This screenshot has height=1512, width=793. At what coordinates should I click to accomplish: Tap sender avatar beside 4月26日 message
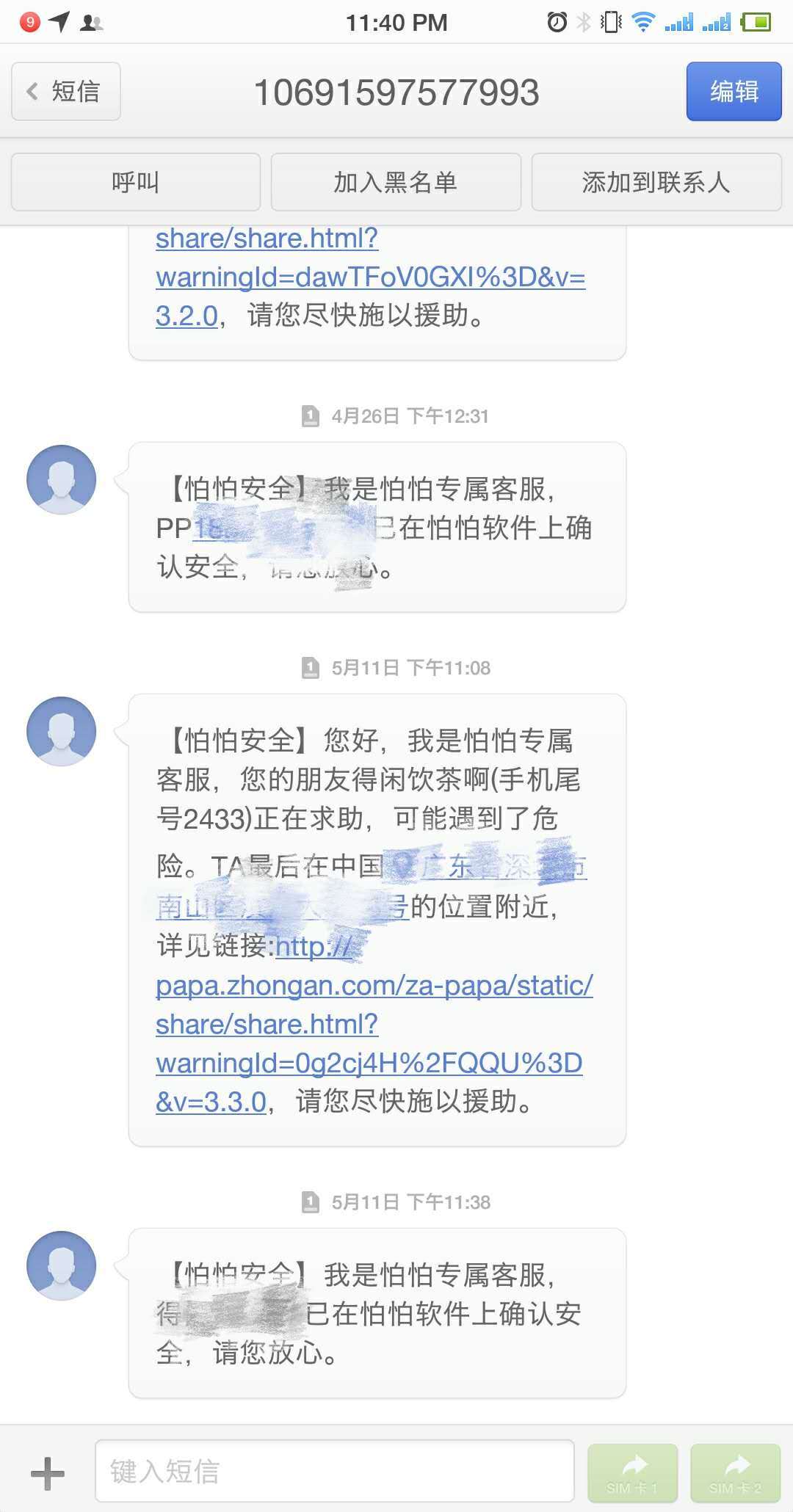coord(62,479)
